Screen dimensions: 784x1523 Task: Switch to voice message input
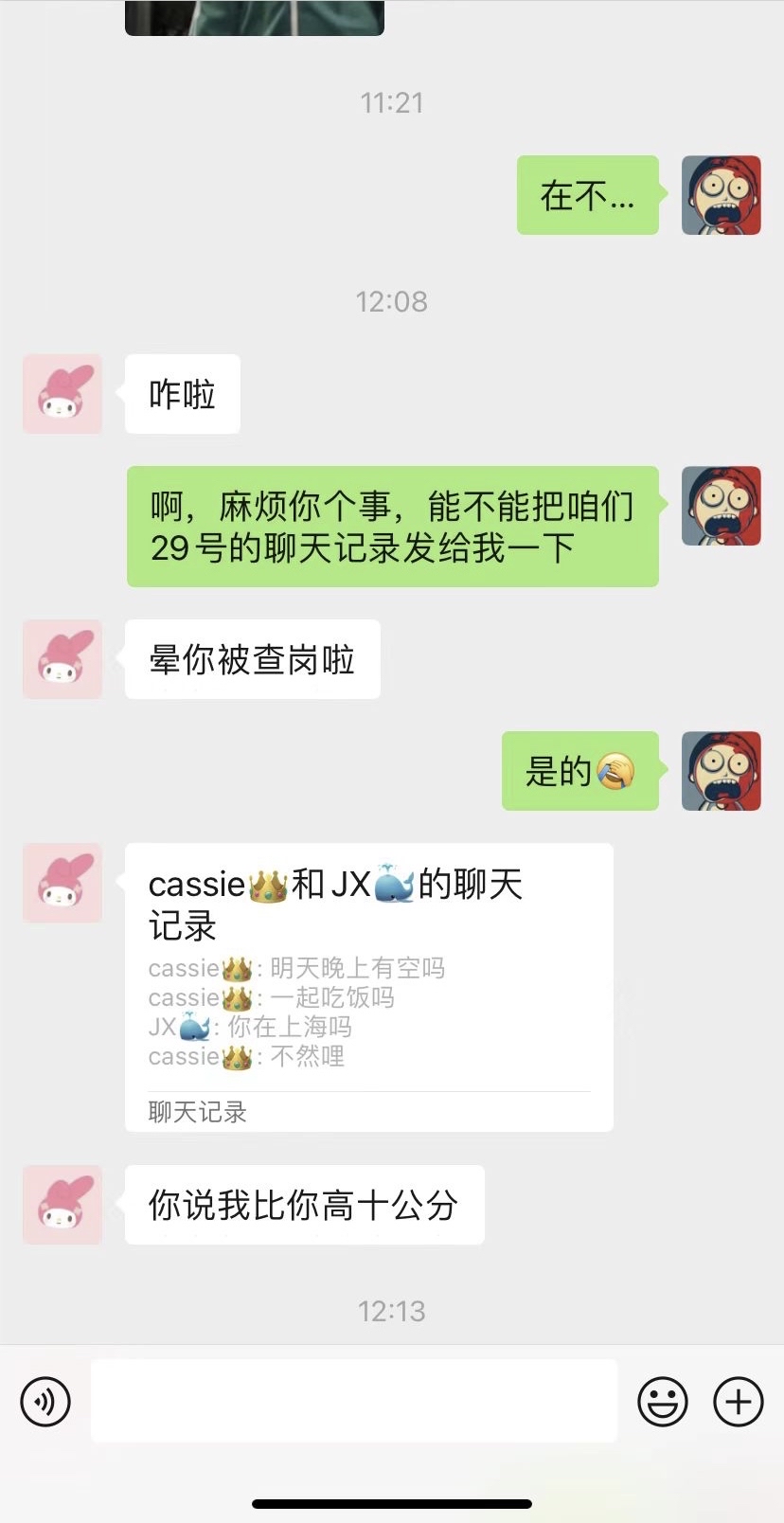coord(45,1401)
